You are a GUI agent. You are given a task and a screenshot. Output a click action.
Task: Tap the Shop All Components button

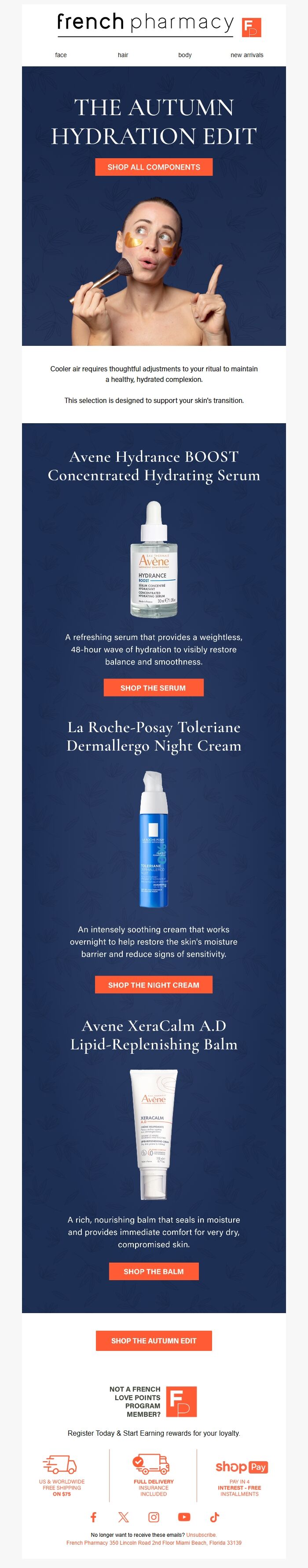click(x=154, y=167)
